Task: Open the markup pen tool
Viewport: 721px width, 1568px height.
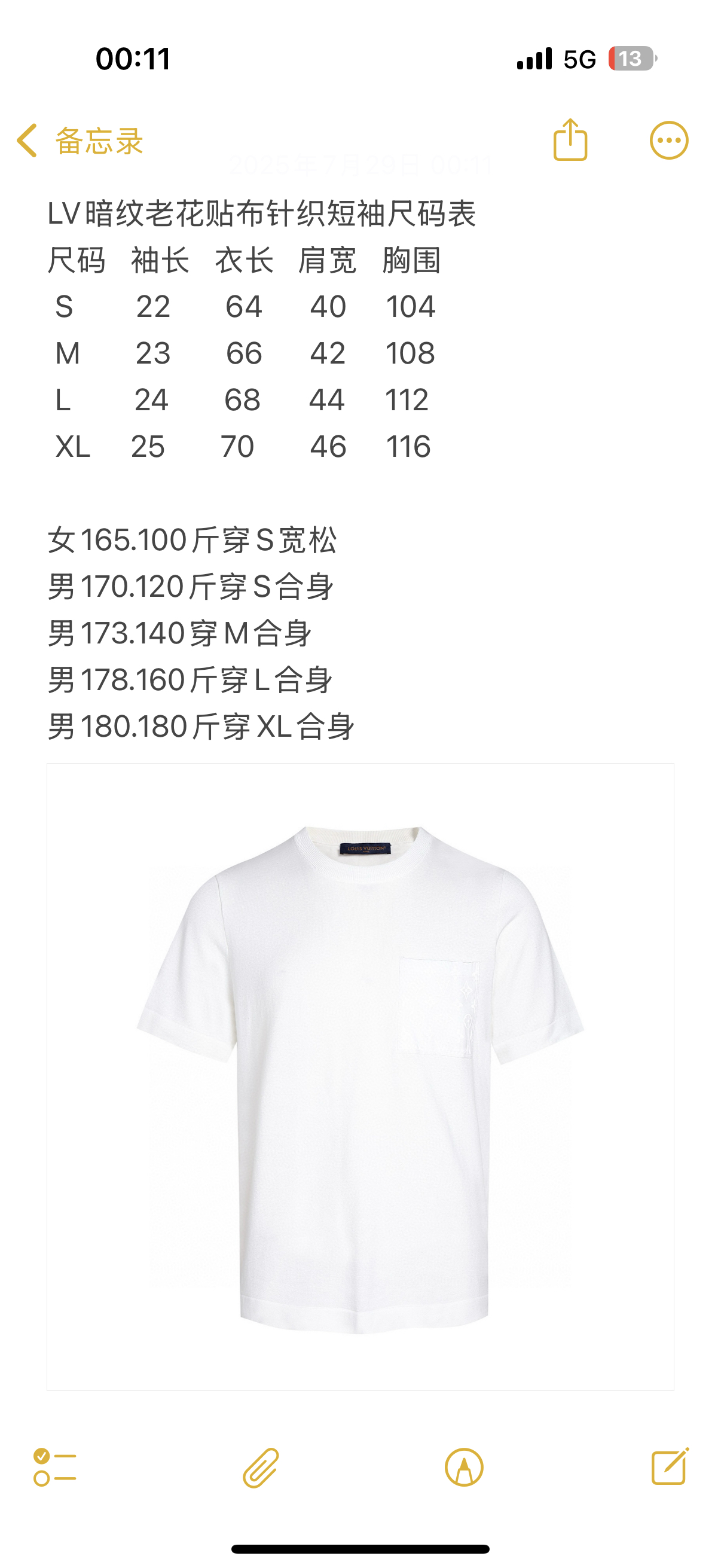Action: point(464,1468)
